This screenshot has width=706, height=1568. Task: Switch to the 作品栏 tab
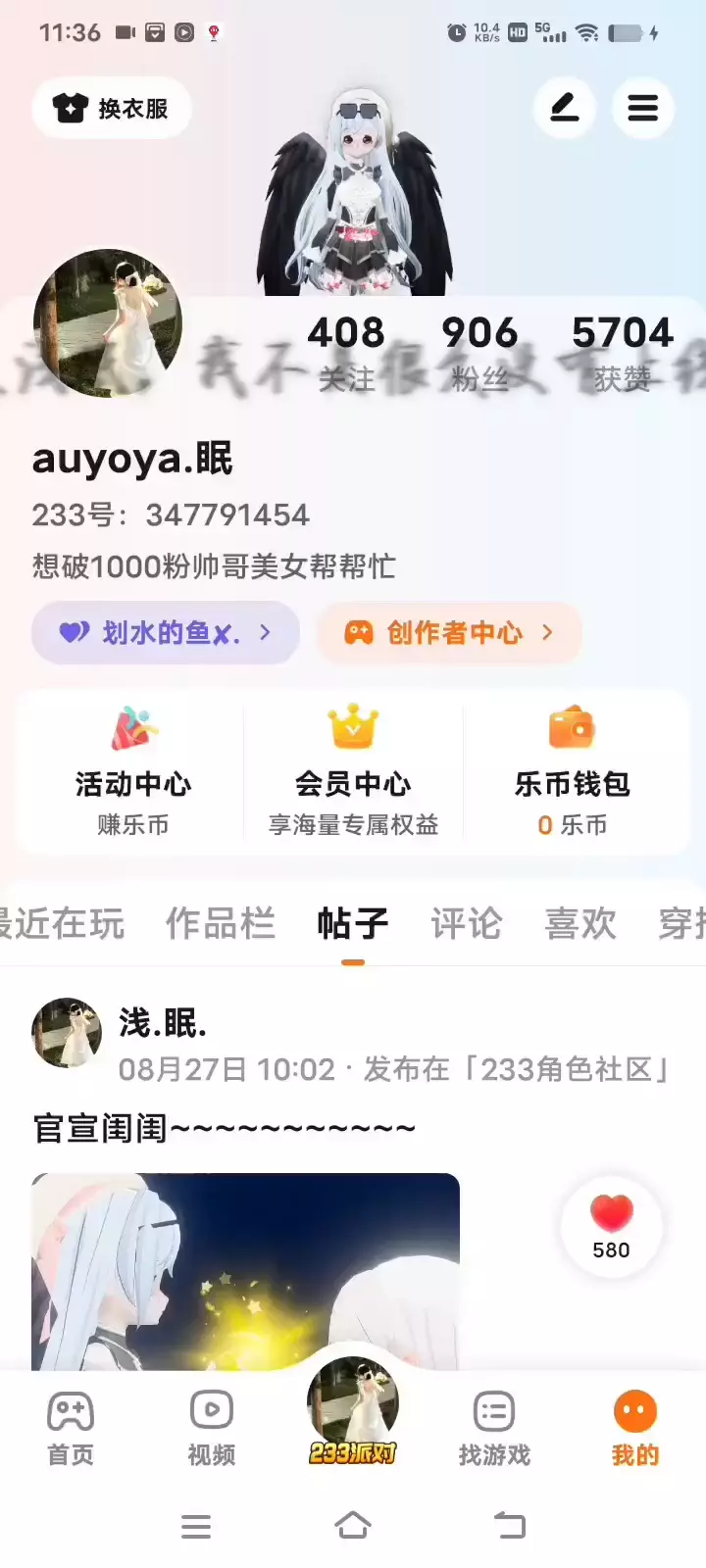[x=221, y=923]
